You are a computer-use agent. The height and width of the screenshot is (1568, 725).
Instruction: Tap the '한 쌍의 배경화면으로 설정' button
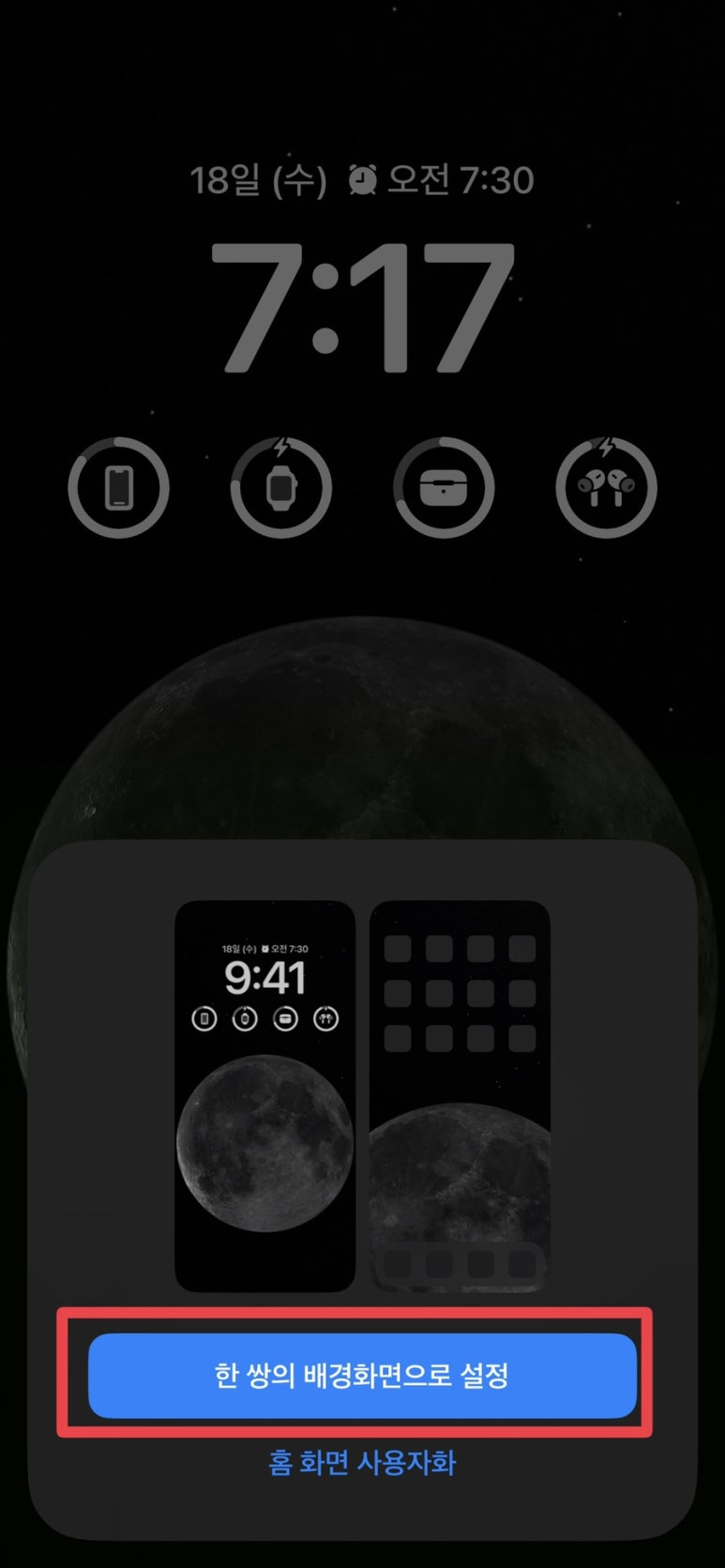(x=362, y=1375)
